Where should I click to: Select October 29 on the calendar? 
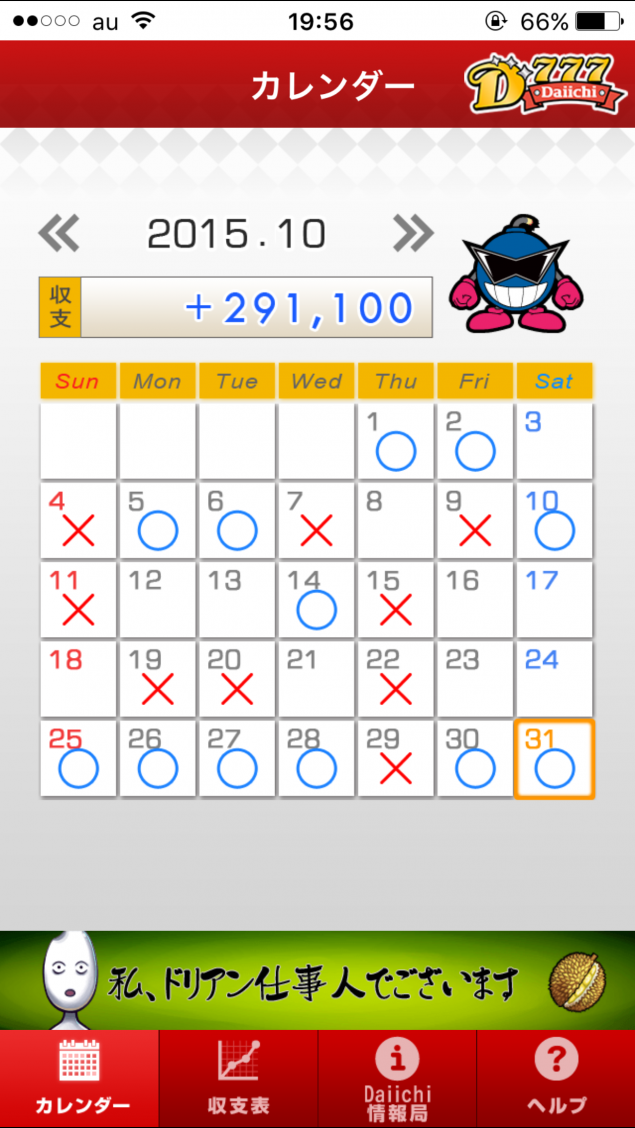point(396,758)
